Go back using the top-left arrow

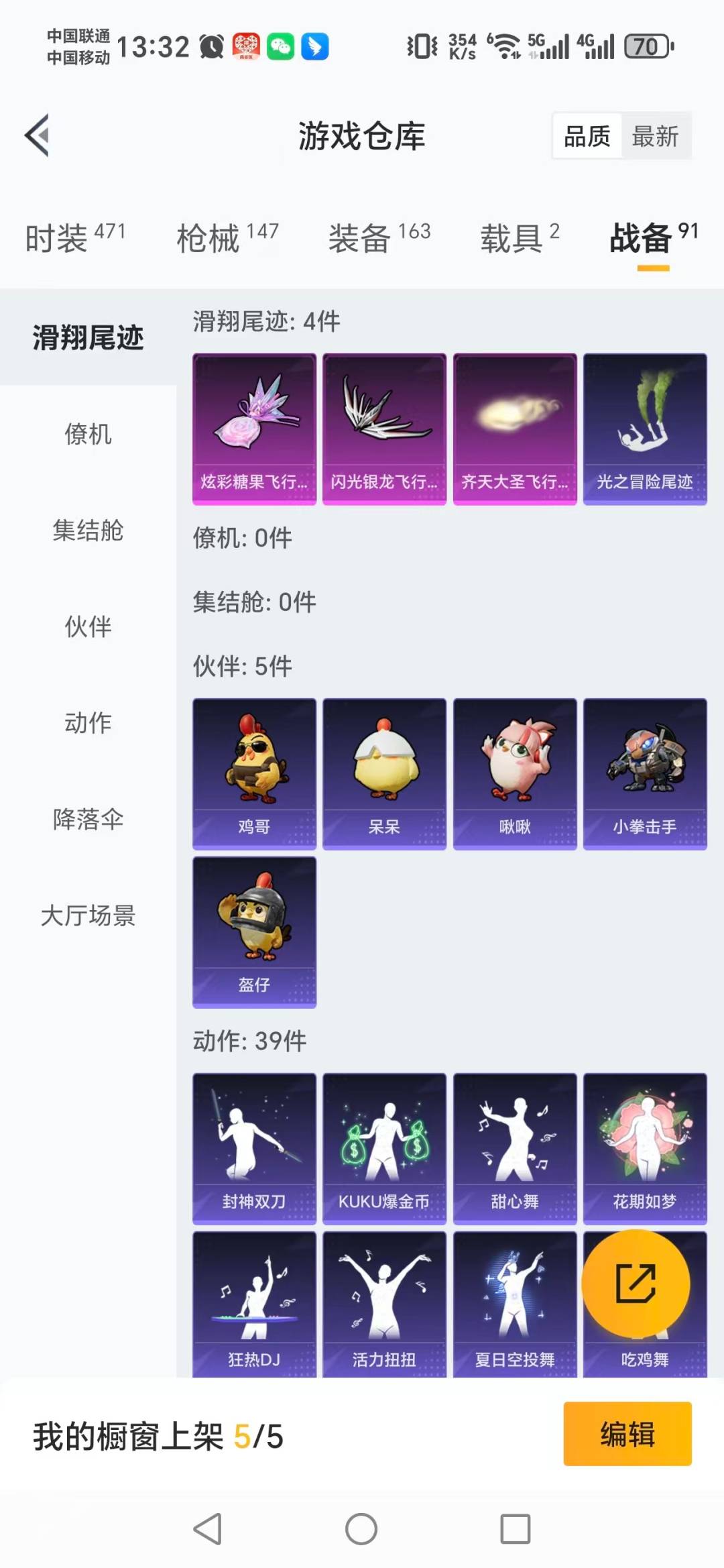pos(38,135)
